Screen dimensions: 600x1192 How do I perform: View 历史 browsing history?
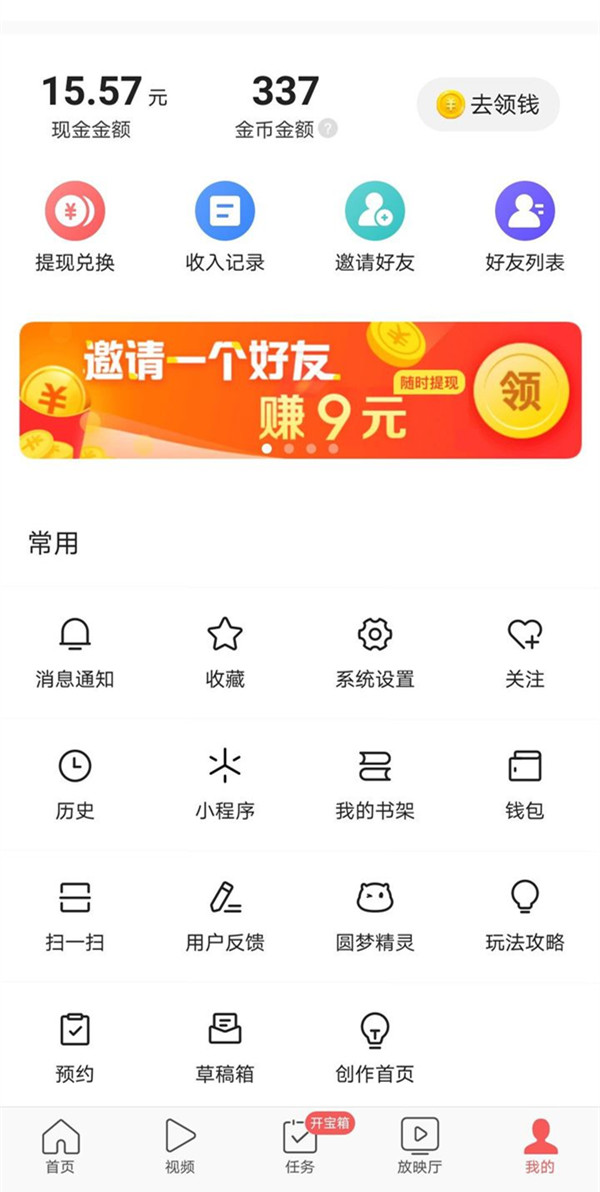tap(75, 782)
